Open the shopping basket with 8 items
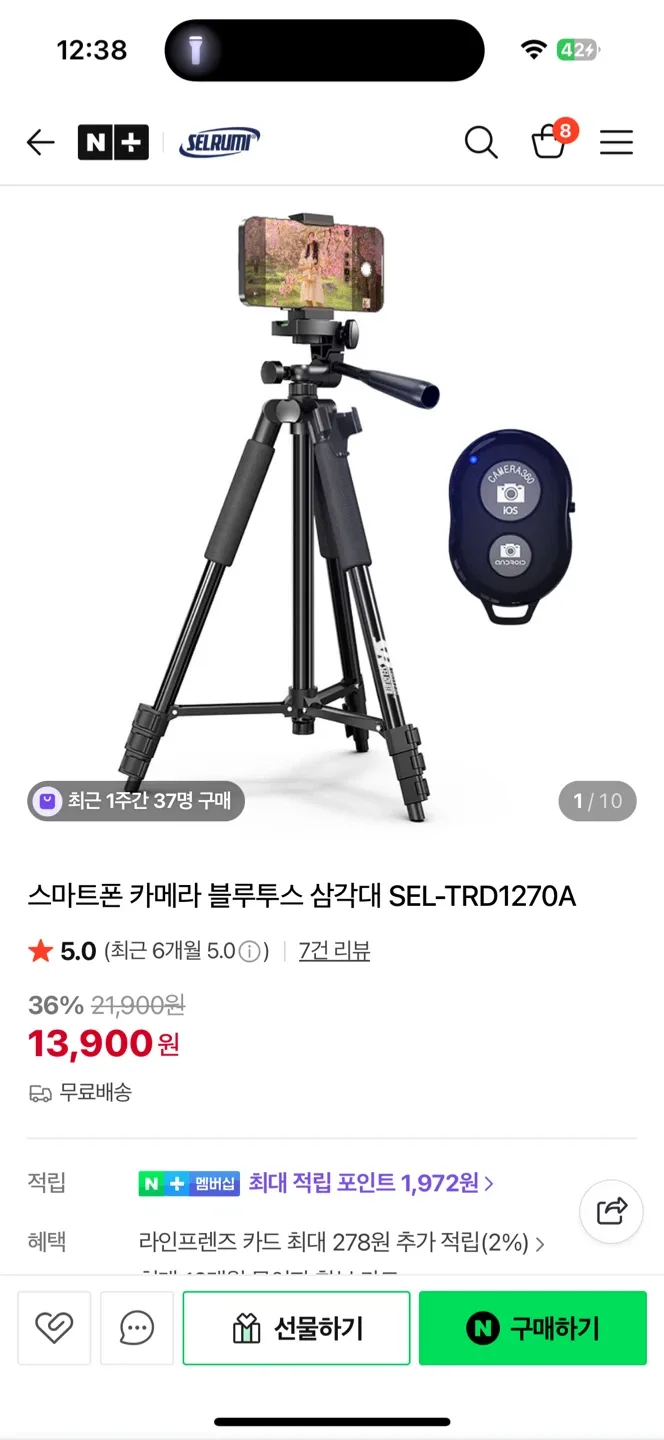Viewport: 664px width, 1440px height. coord(549,142)
